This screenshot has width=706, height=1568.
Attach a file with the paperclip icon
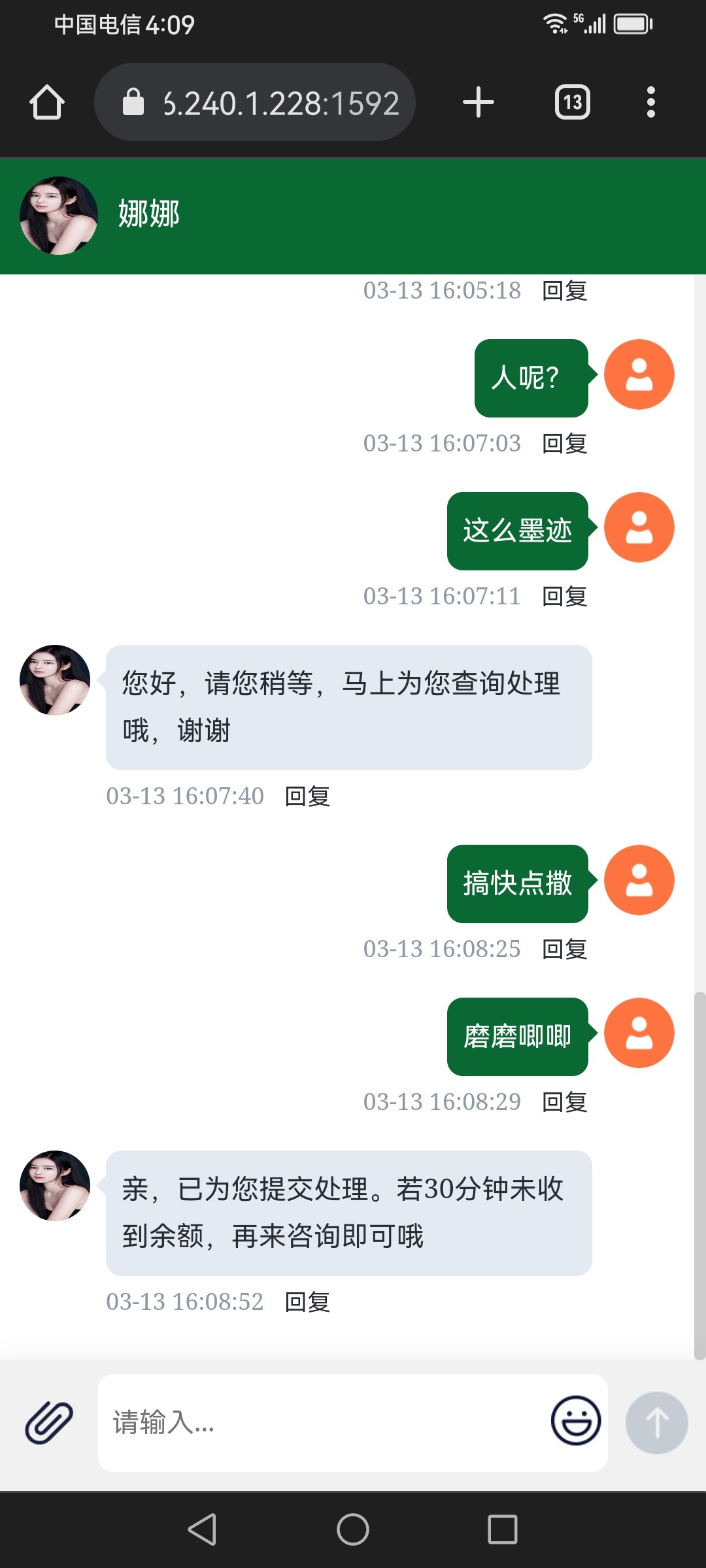[x=49, y=1422]
